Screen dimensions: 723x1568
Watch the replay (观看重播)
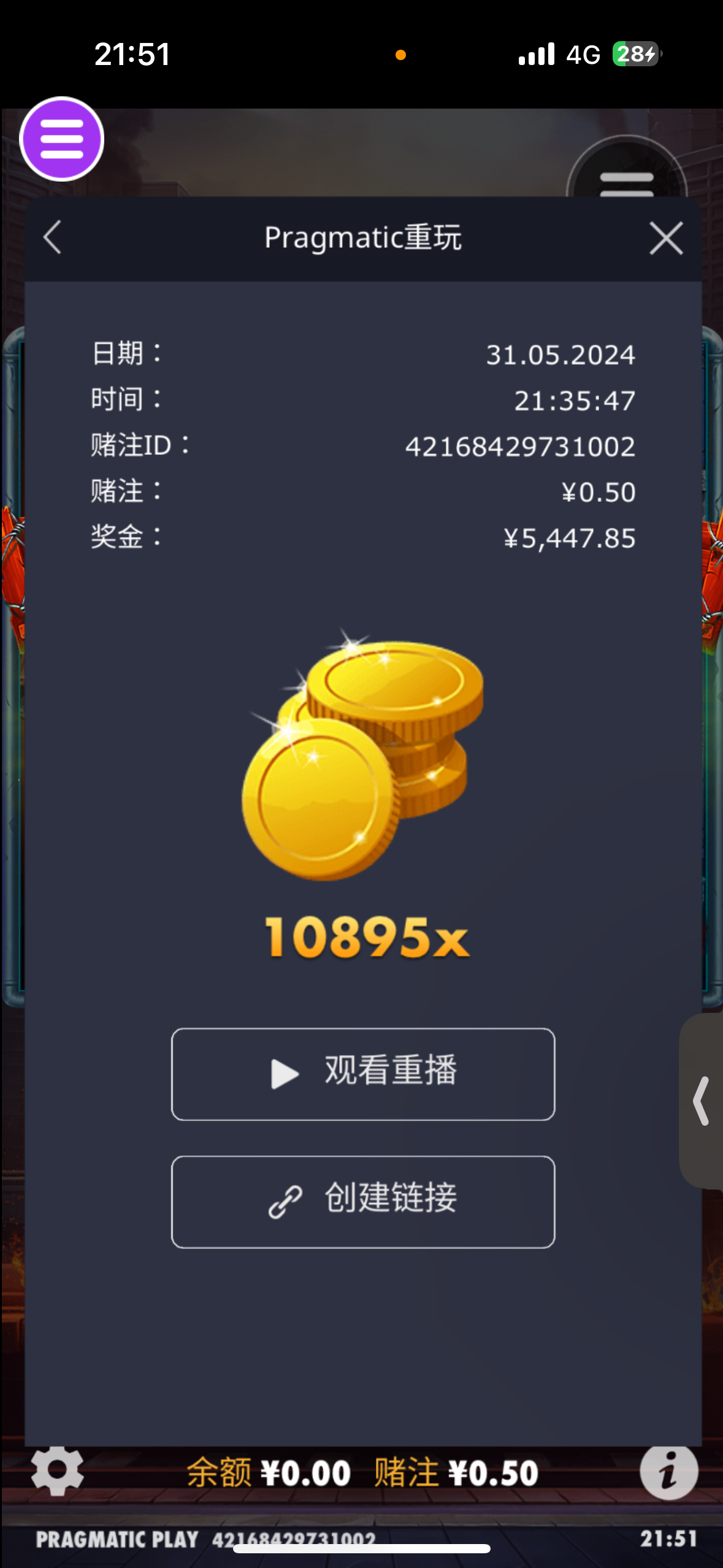(x=363, y=1074)
